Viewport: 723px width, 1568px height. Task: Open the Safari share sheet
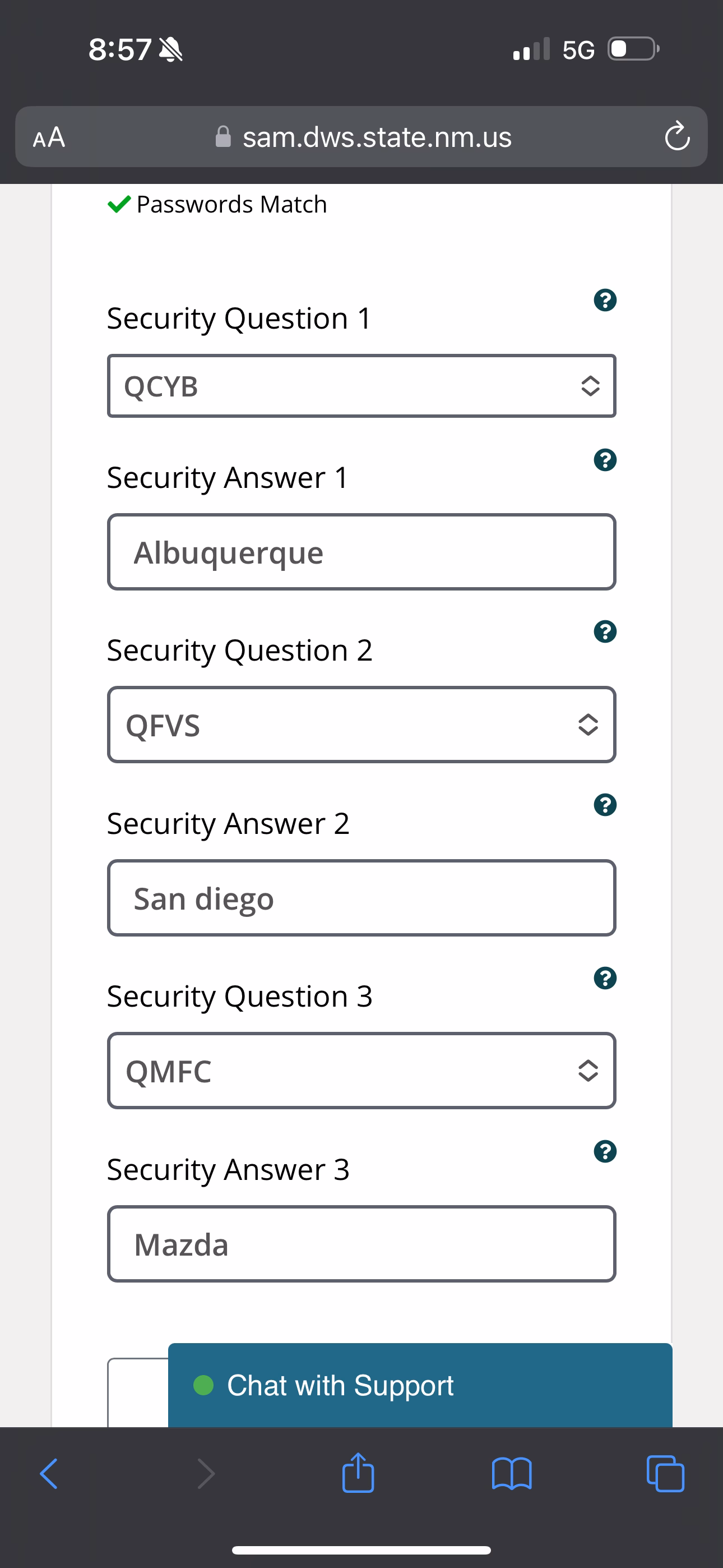pyautogui.click(x=358, y=1473)
